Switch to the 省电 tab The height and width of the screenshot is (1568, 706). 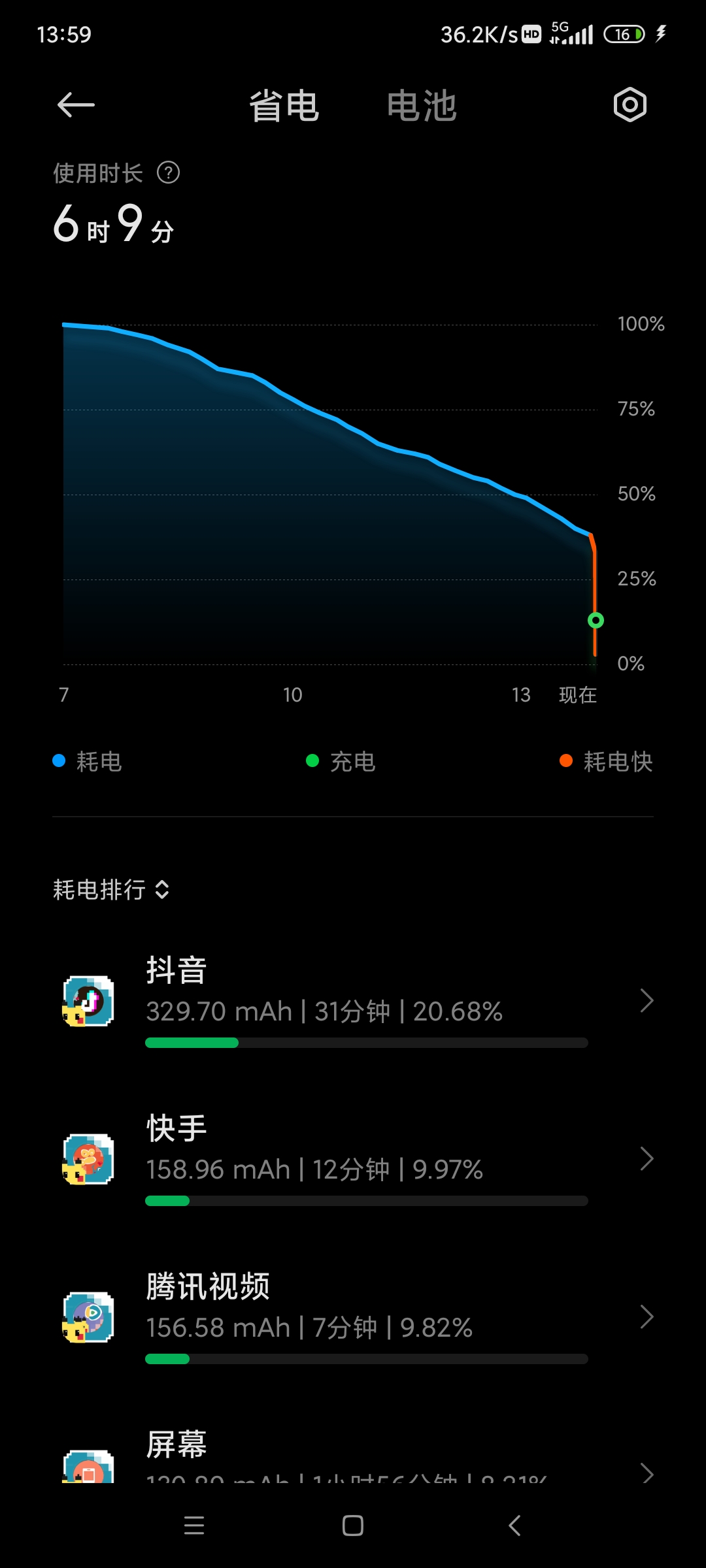[x=284, y=106]
